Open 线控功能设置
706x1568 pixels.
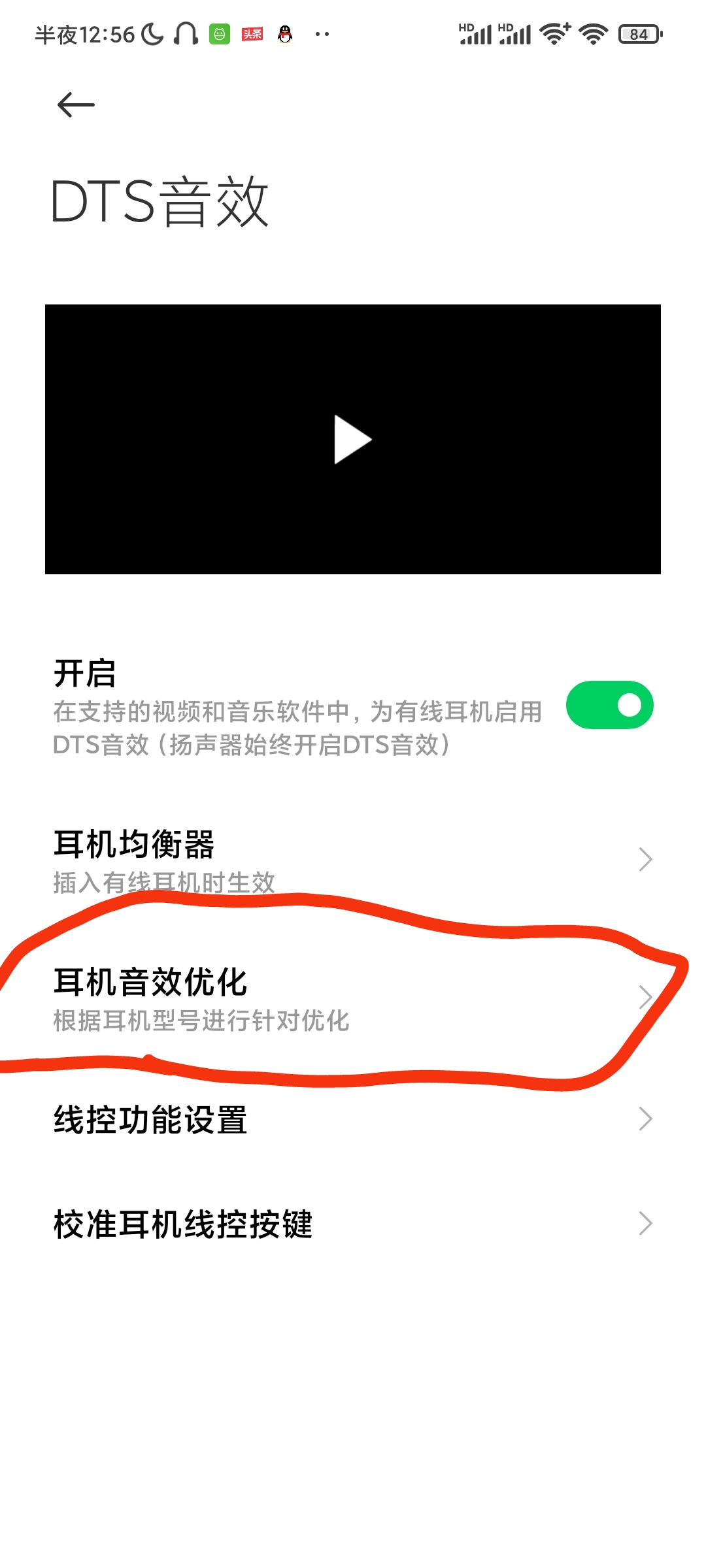pos(353,1119)
